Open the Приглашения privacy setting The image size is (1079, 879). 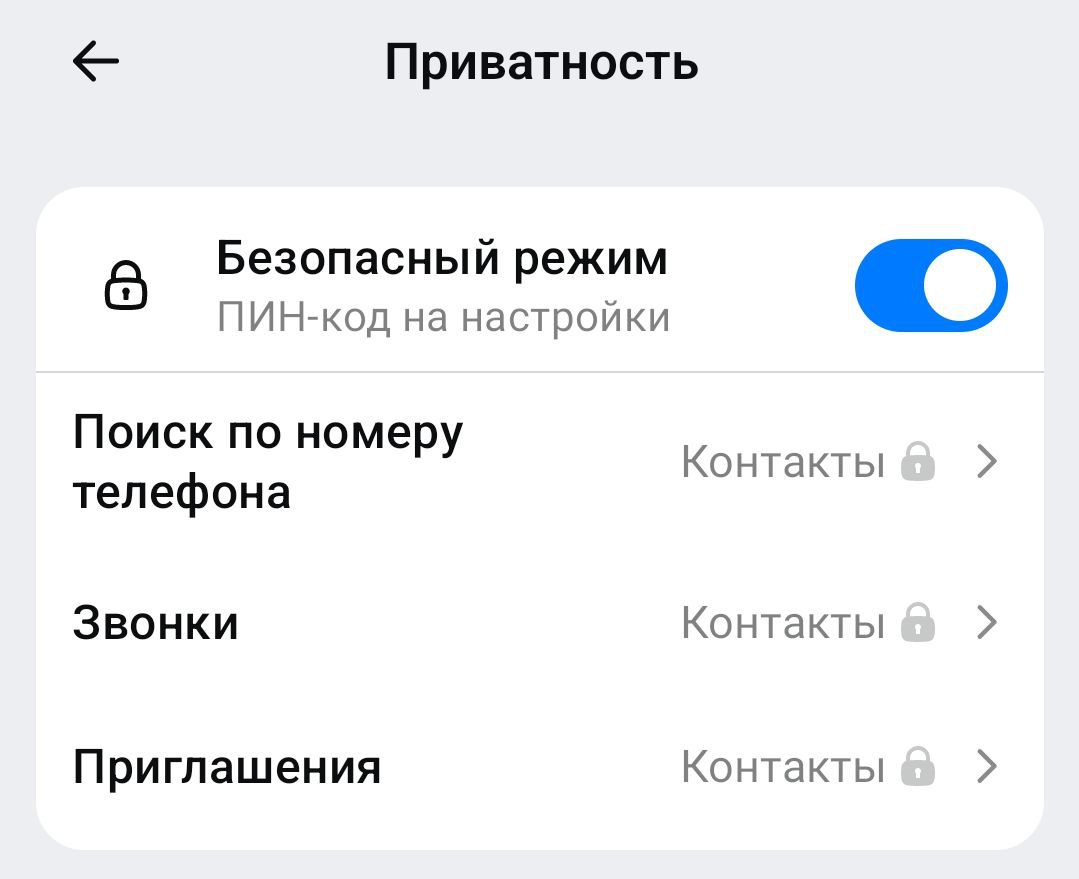(x=539, y=767)
